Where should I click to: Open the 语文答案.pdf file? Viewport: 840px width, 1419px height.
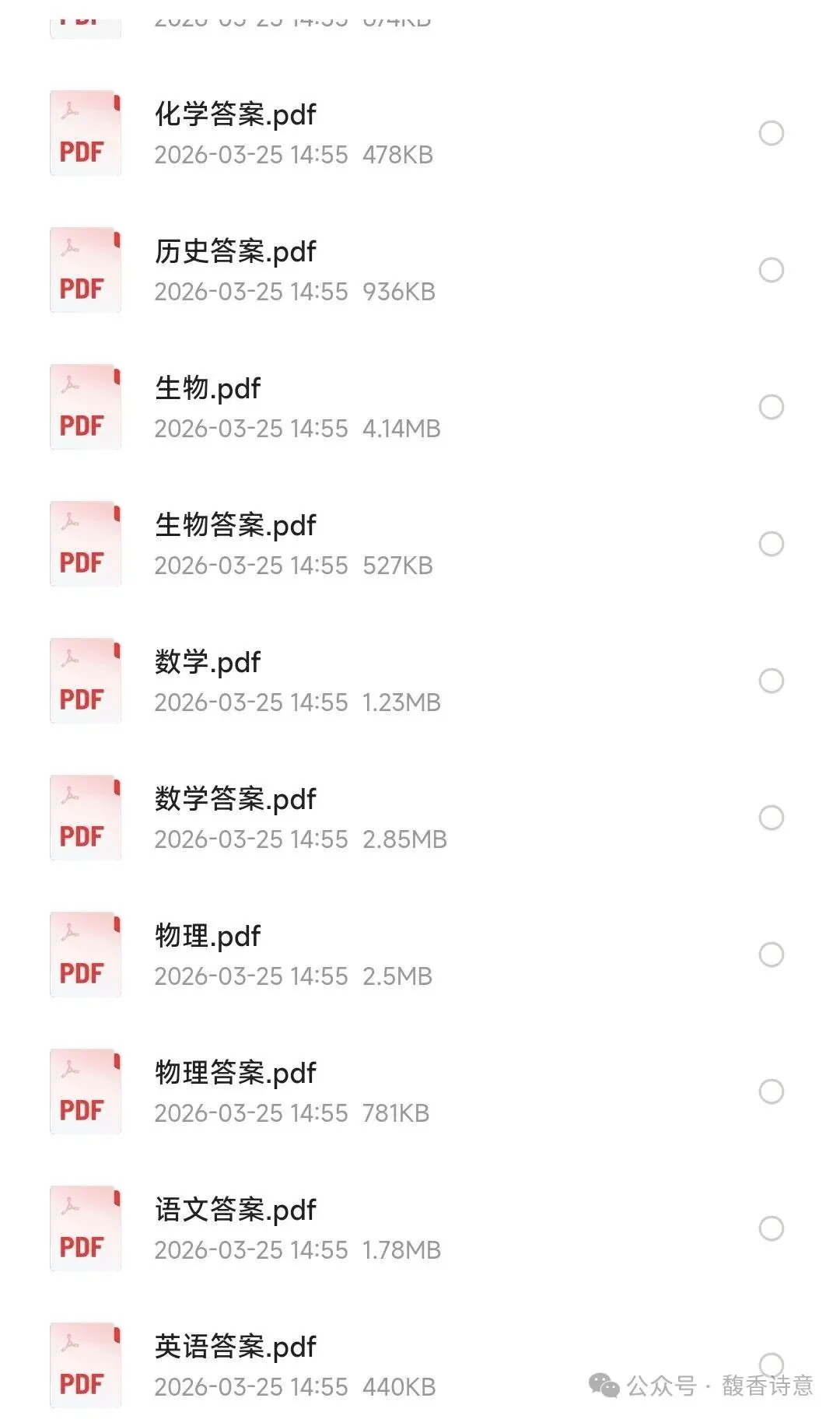coord(235,1211)
